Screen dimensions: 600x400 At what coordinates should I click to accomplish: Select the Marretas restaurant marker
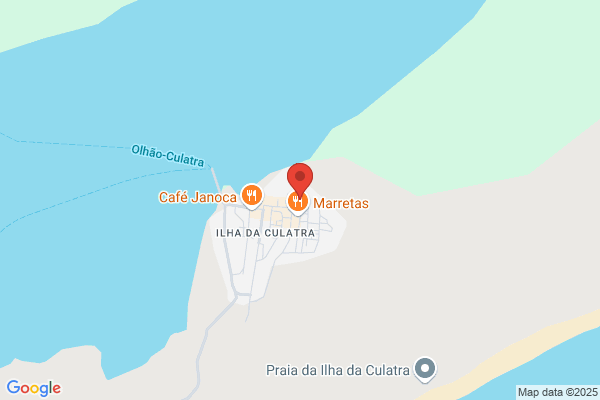[x=298, y=204]
